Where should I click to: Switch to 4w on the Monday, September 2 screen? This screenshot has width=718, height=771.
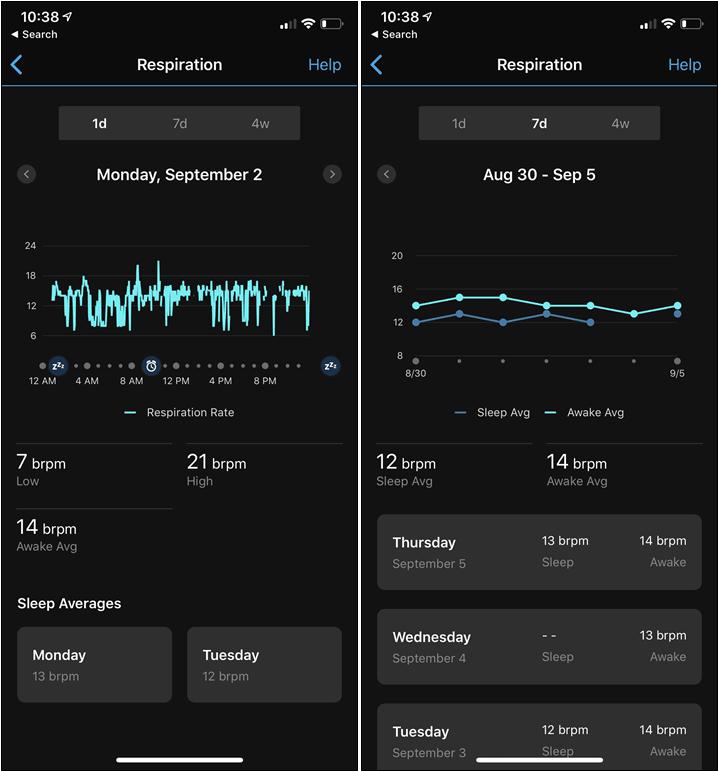coord(260,124)
